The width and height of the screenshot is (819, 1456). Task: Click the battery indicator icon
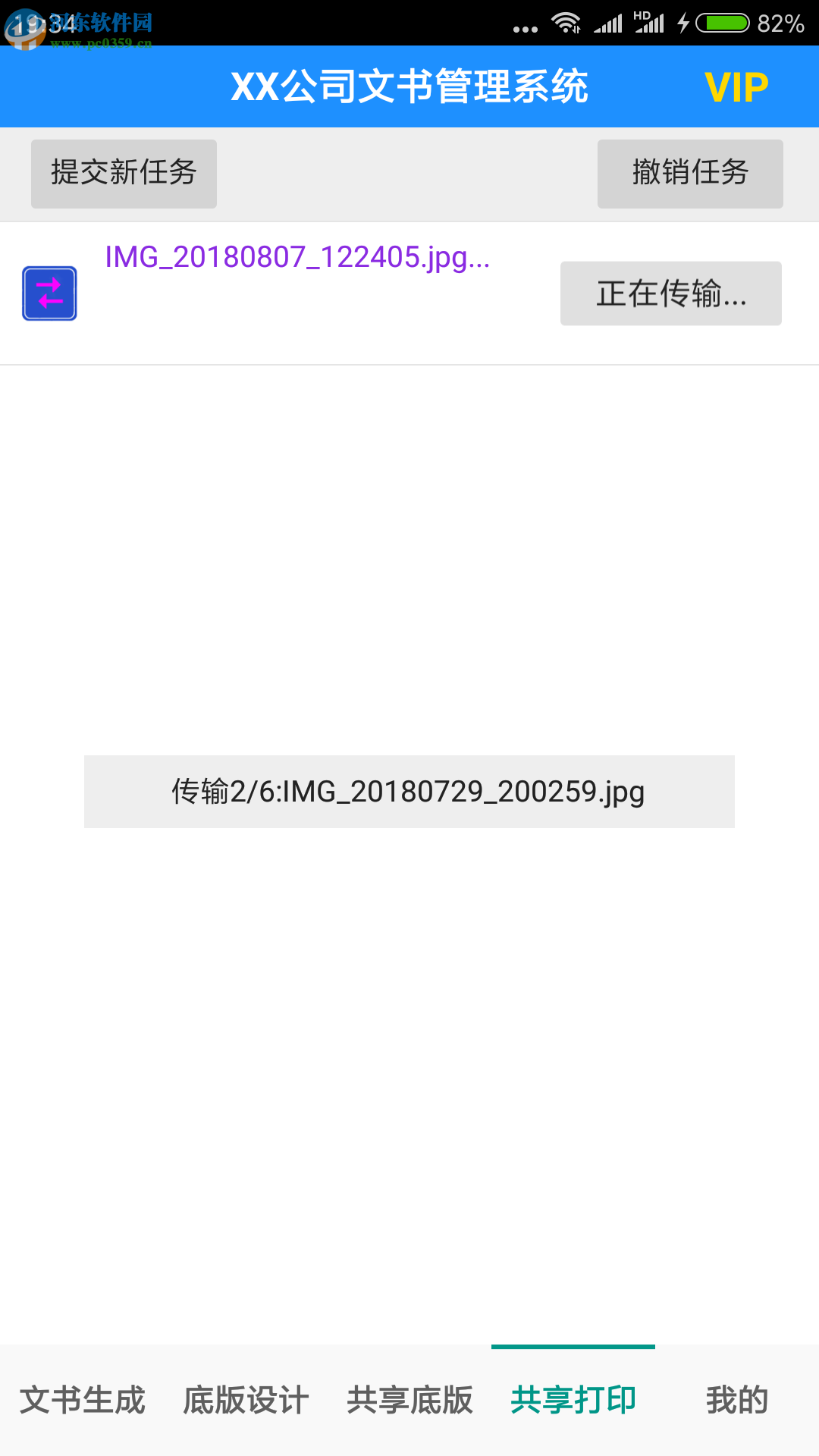(x=722, y=24)
